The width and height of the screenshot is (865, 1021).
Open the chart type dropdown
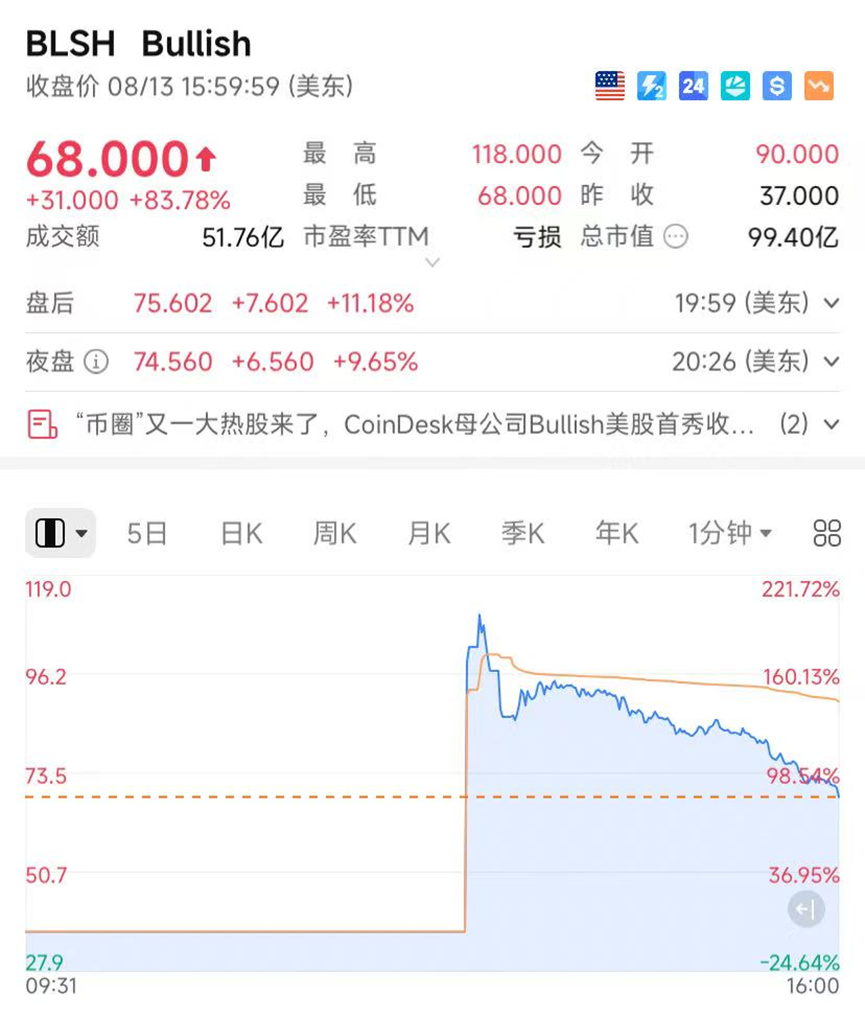coord(61,534)
